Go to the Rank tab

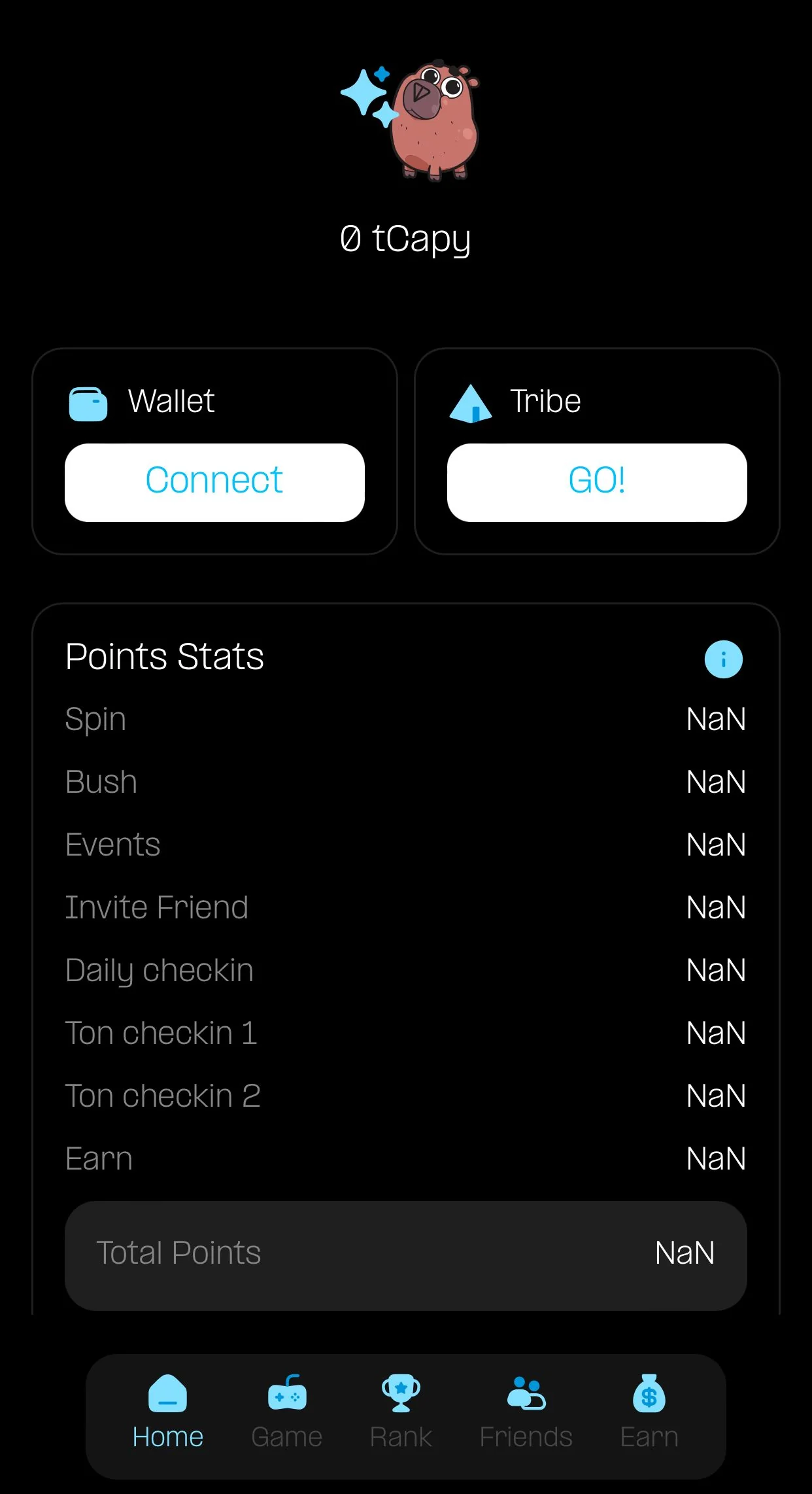(x=401, y=1413)
